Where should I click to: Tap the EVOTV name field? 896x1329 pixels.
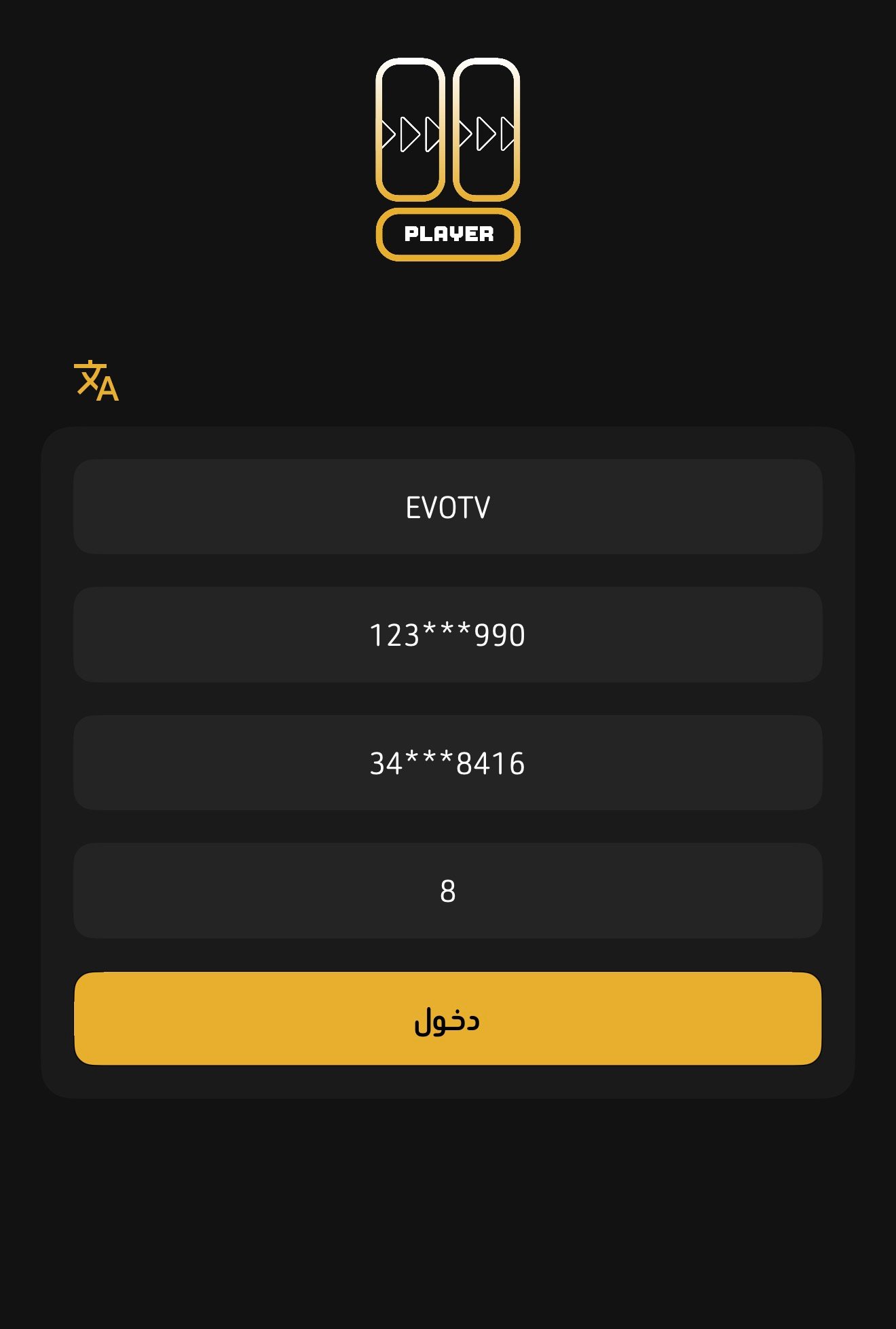click(x=448, y=507)
